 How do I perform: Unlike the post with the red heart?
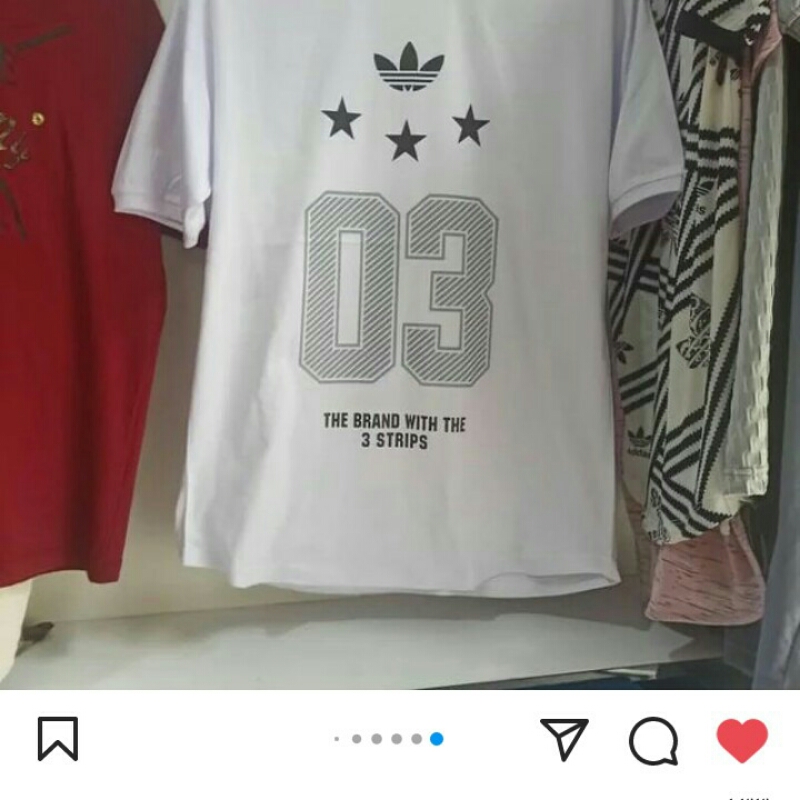[742, 741]
